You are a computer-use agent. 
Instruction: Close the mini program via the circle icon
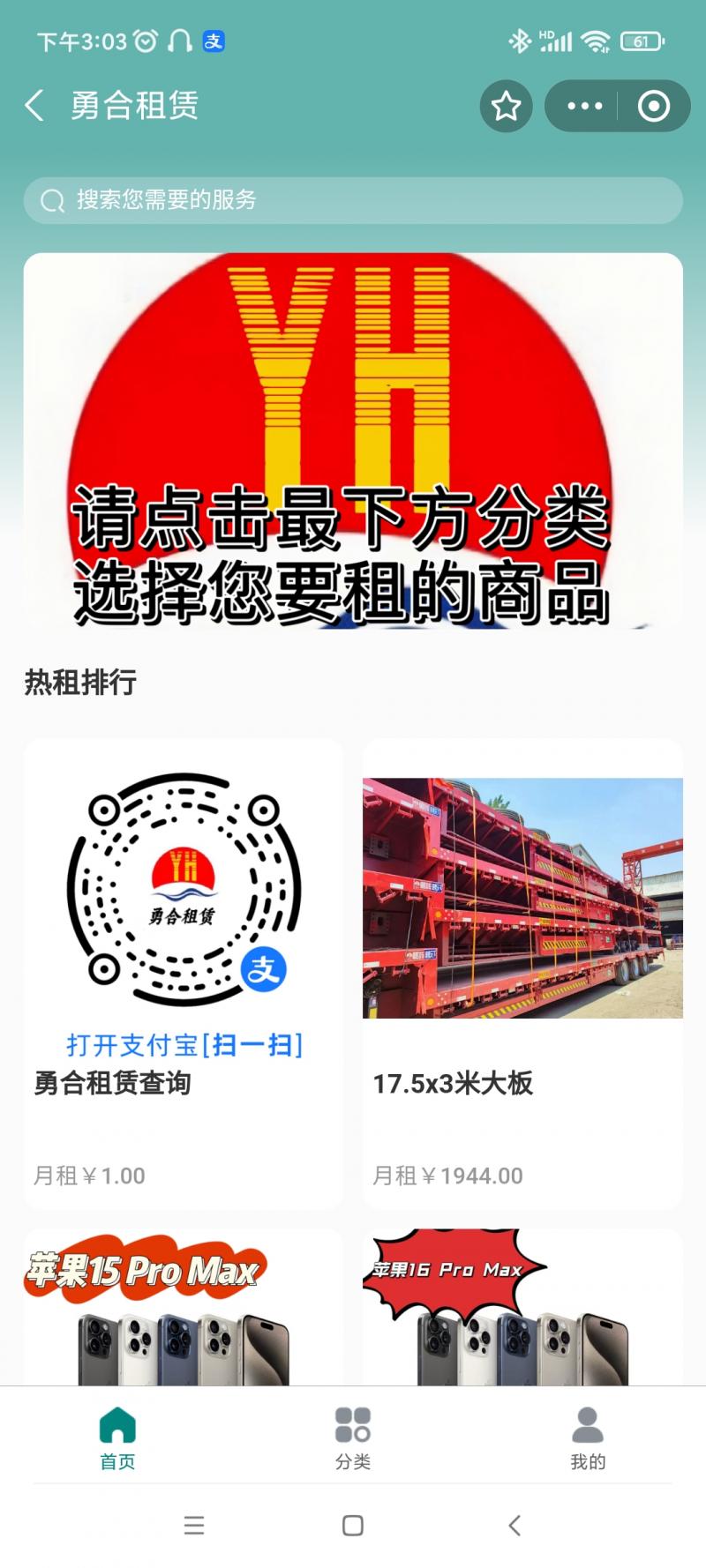tap(653, 107)
